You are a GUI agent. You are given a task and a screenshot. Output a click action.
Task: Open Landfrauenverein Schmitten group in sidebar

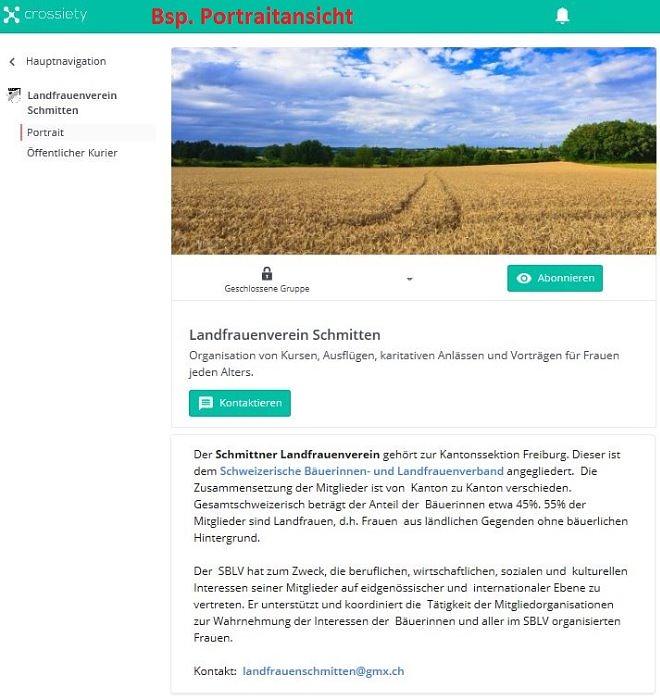[70, 102]
